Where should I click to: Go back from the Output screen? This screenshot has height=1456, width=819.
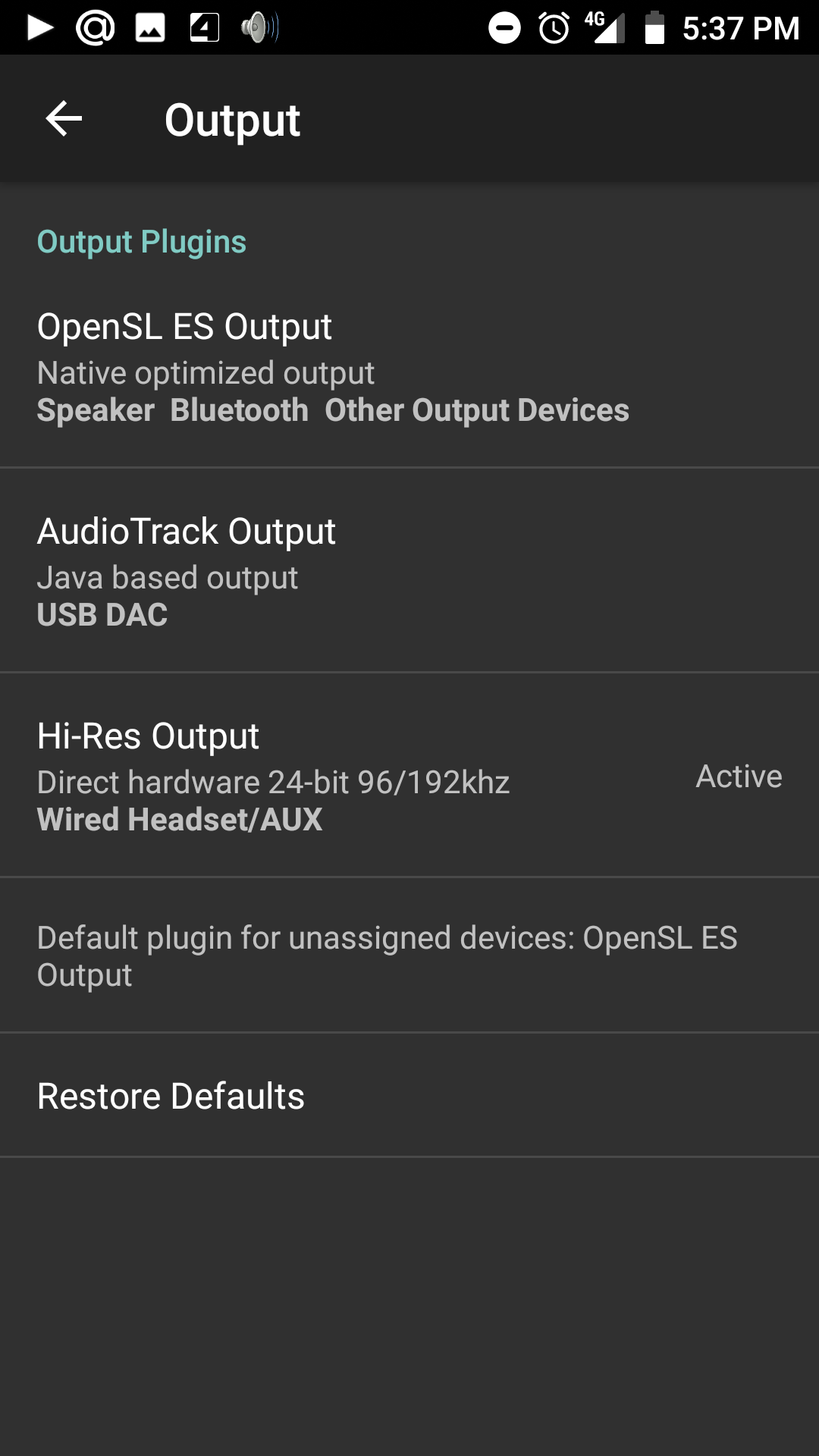click(x=64, y=119)
